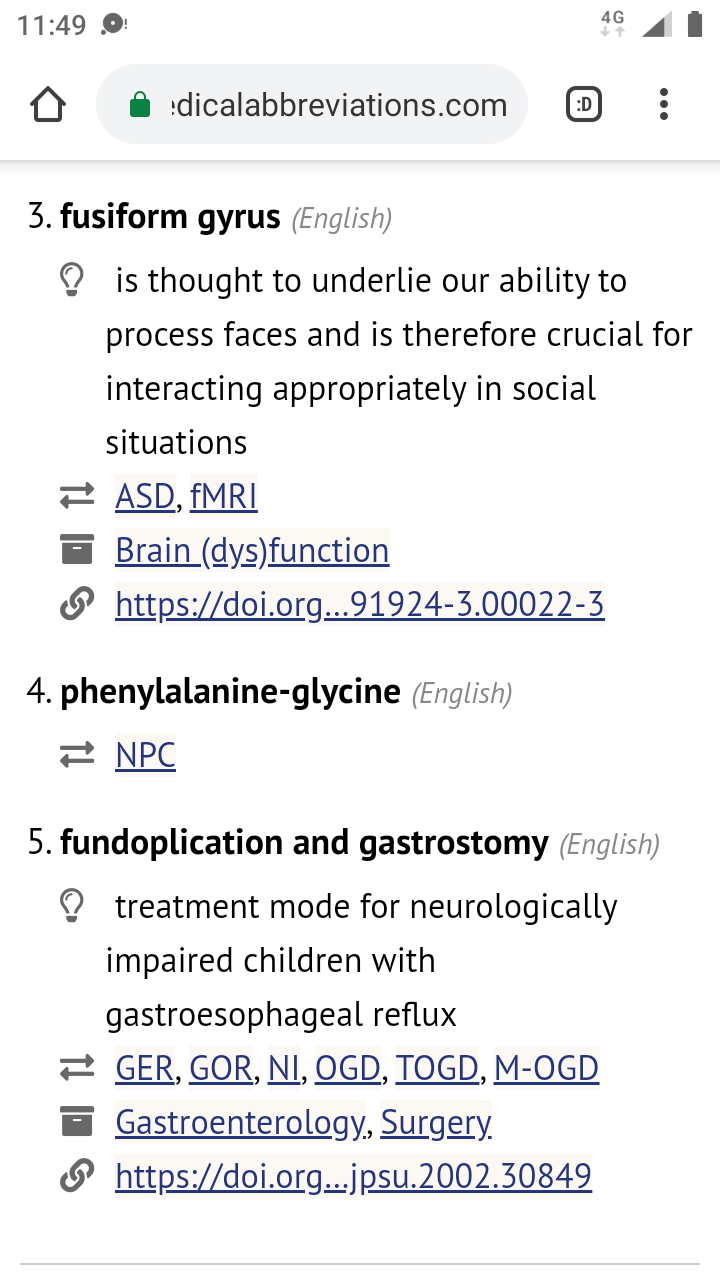Viewport: 720px width, 1280px height.
Task: Open the GOR abbreviation link
Action: point(221,1068)
